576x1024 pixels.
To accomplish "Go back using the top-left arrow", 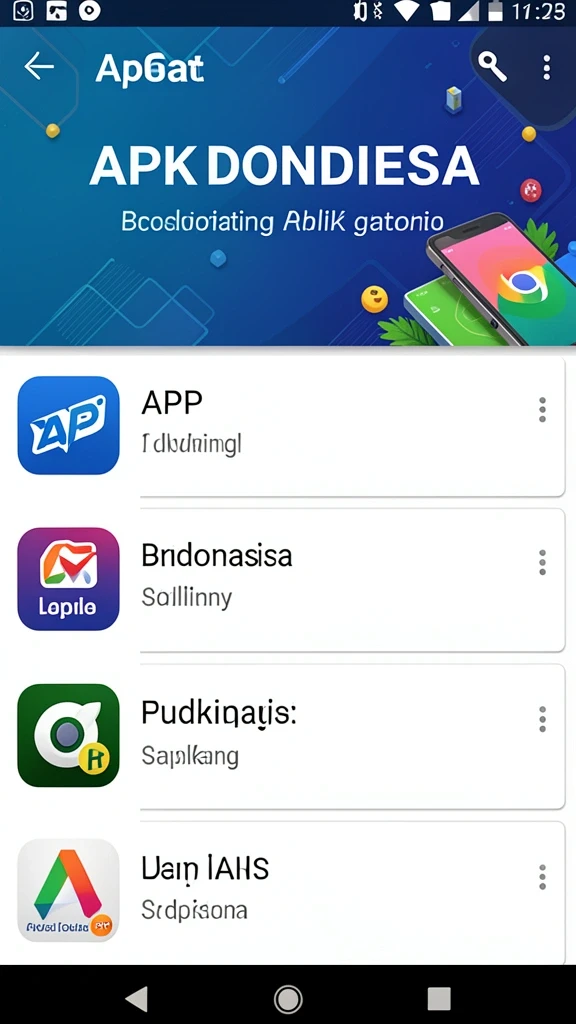I will coord(39,67).
